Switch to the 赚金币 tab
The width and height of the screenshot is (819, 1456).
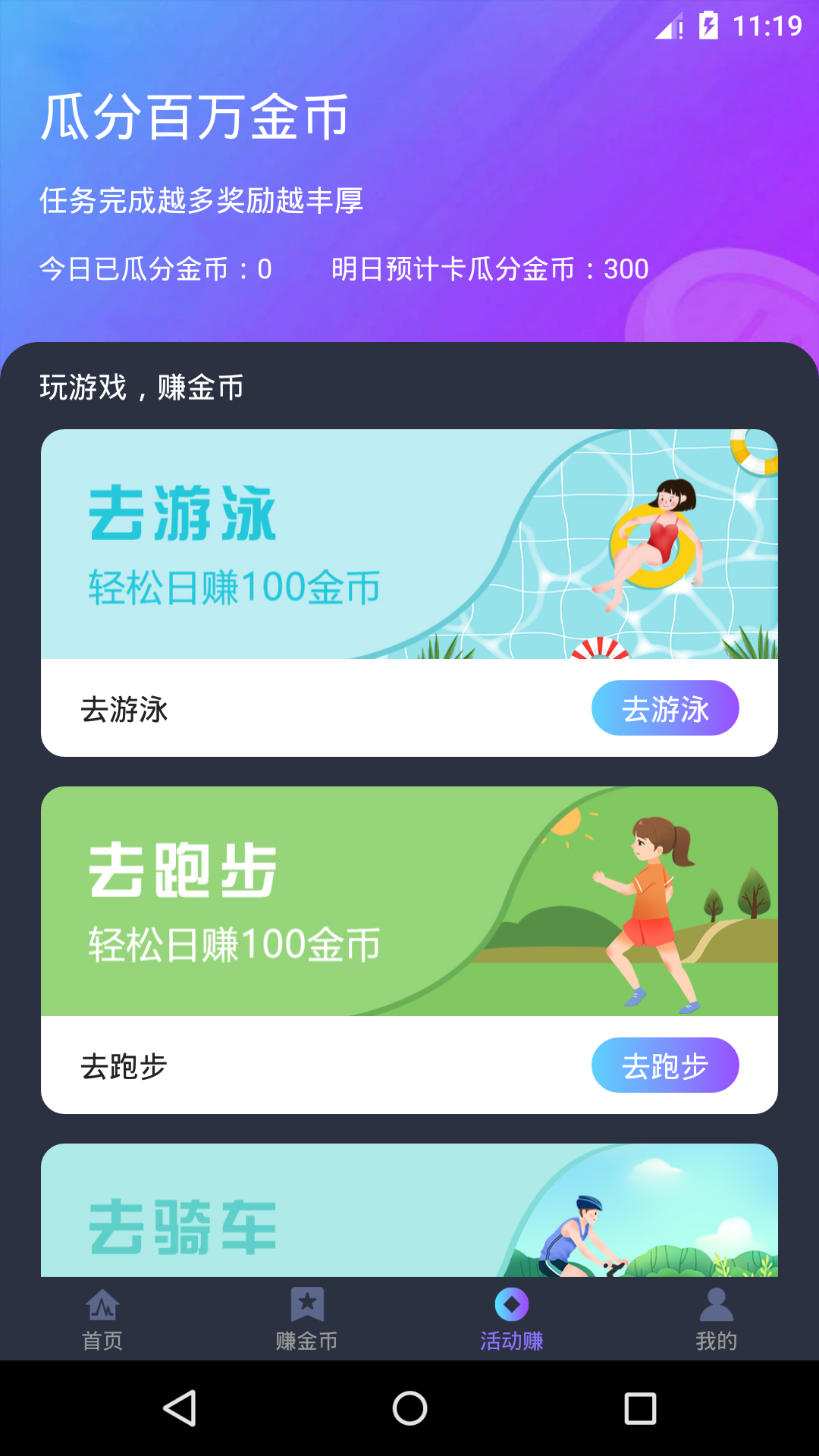point(307,1319)
